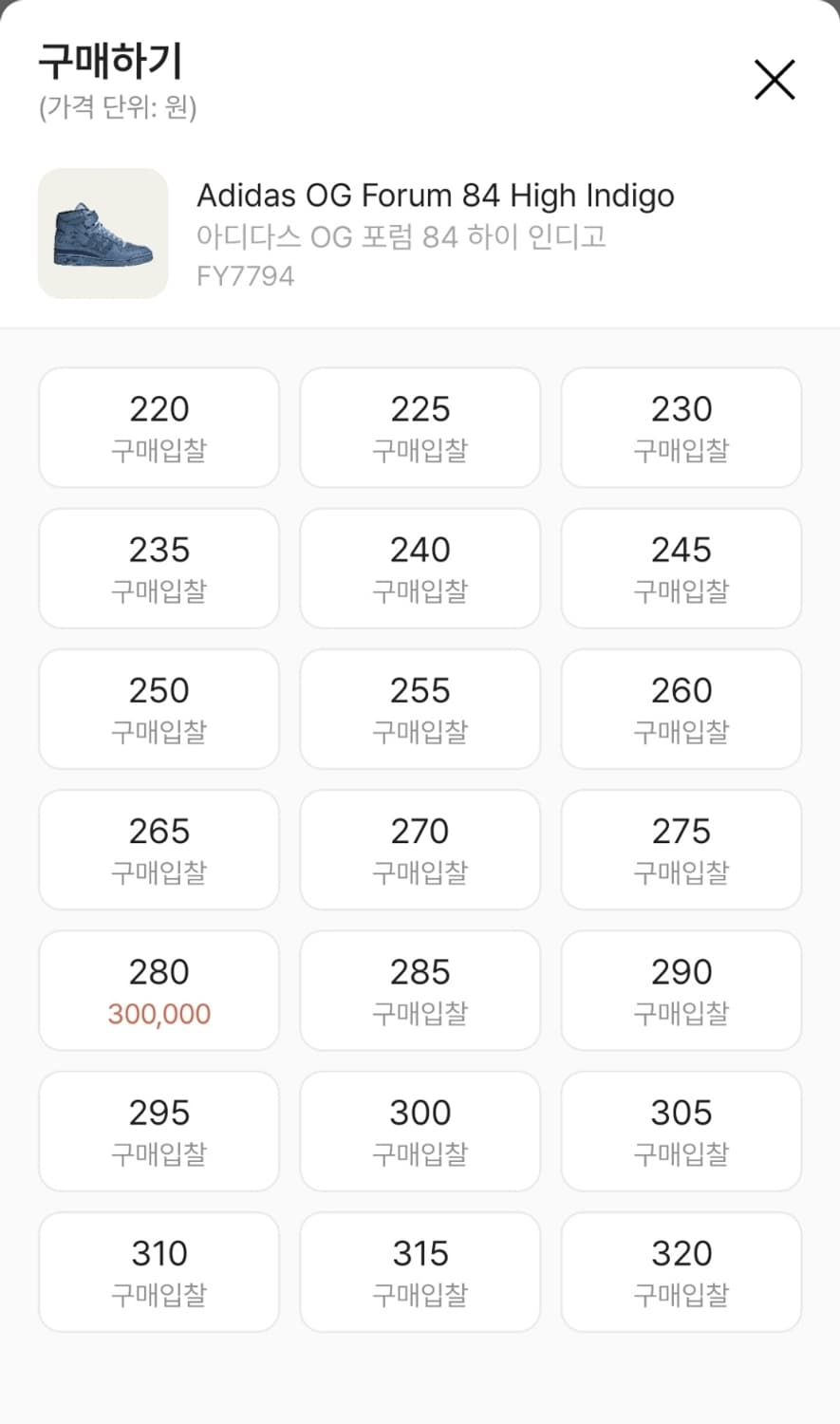
Task: Select size 220 purchase bid
Action: tap(159, 427)
